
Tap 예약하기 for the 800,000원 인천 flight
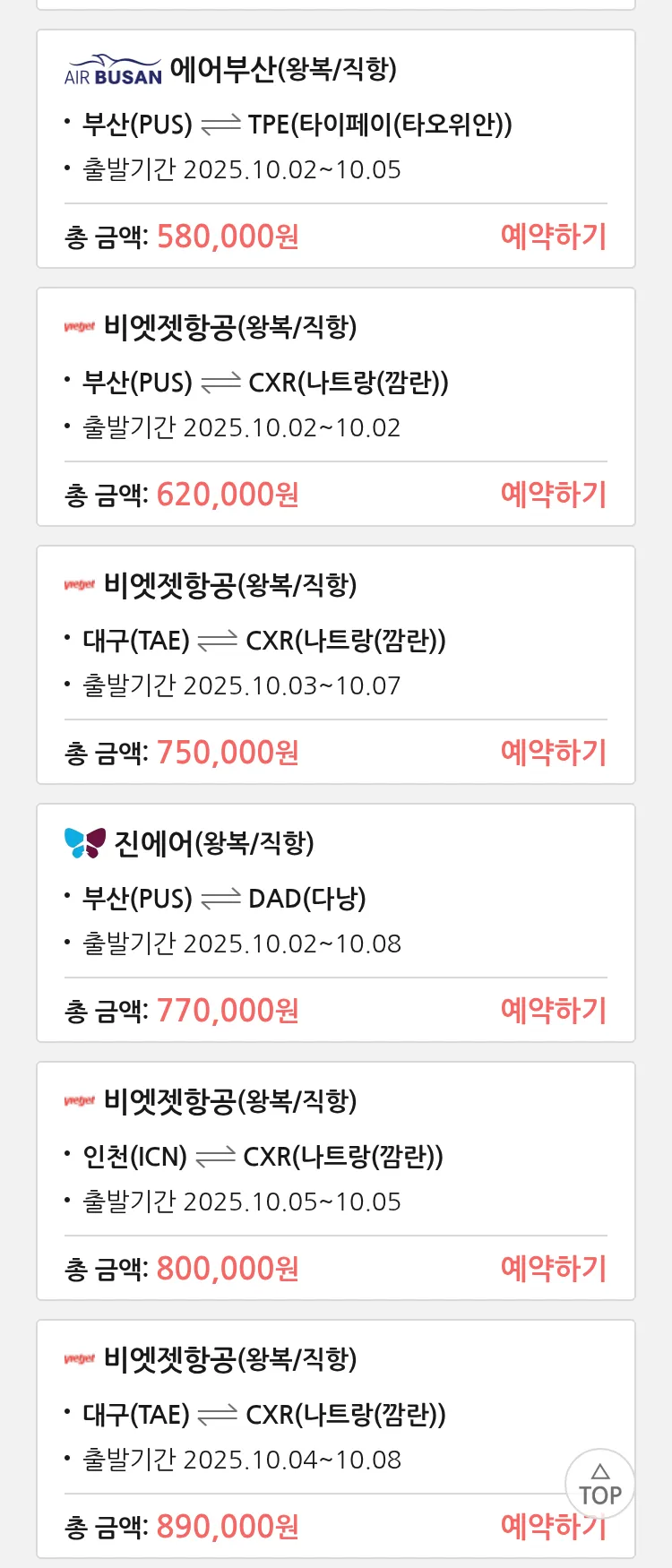pos(553,1269)
